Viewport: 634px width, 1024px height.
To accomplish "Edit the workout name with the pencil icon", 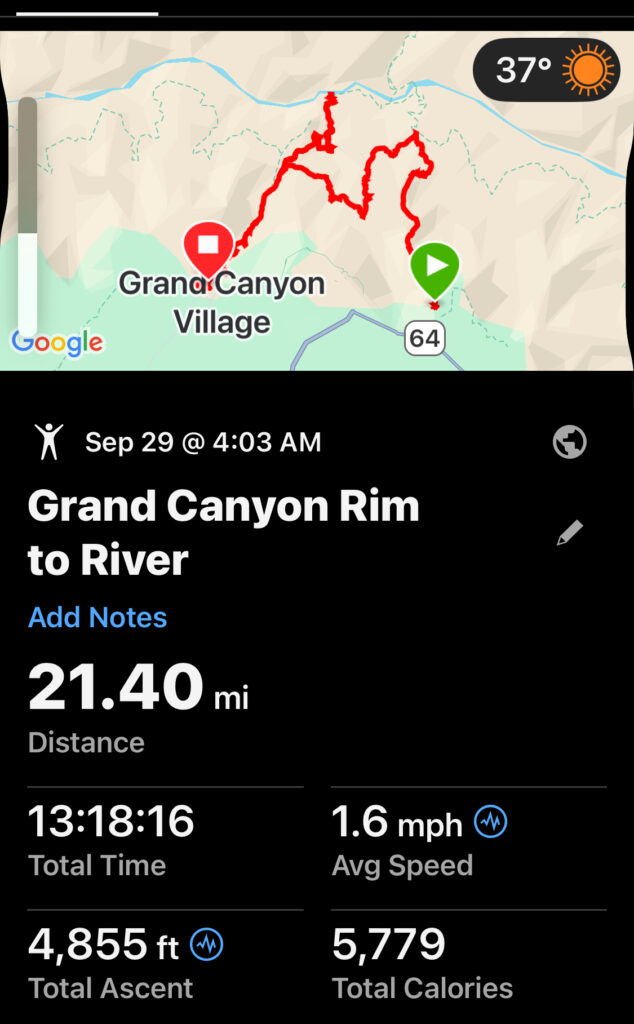I will coord(569,534).
